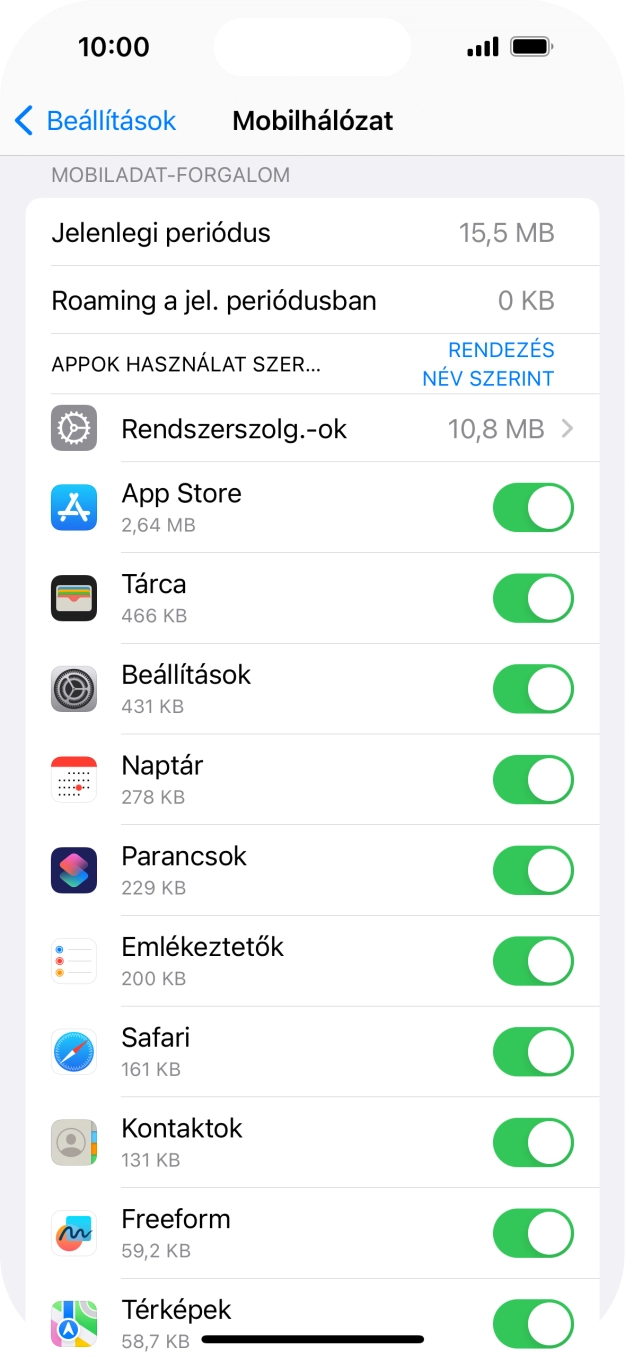Switch off Freeform mobile data
The width and height of the screenshot is (625, 1356).
click(533, 1233)
